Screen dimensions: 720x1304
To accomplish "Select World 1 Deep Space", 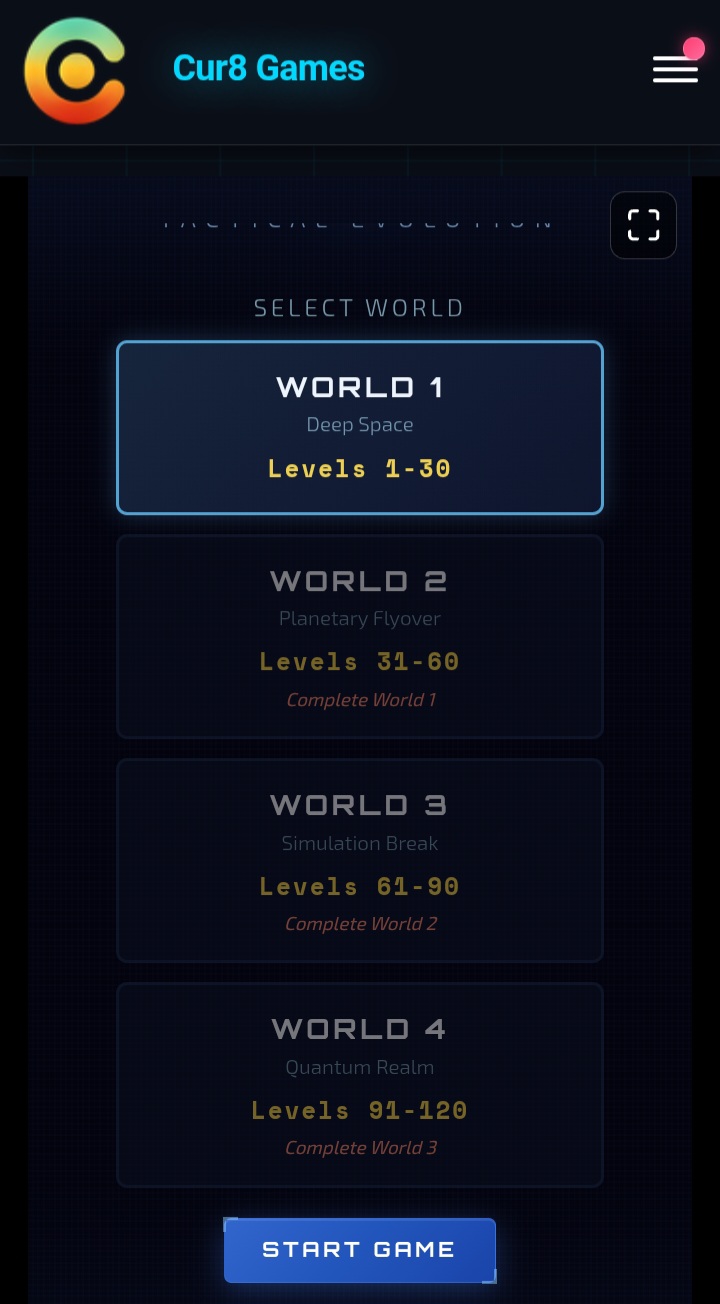I will coord(360,428).
